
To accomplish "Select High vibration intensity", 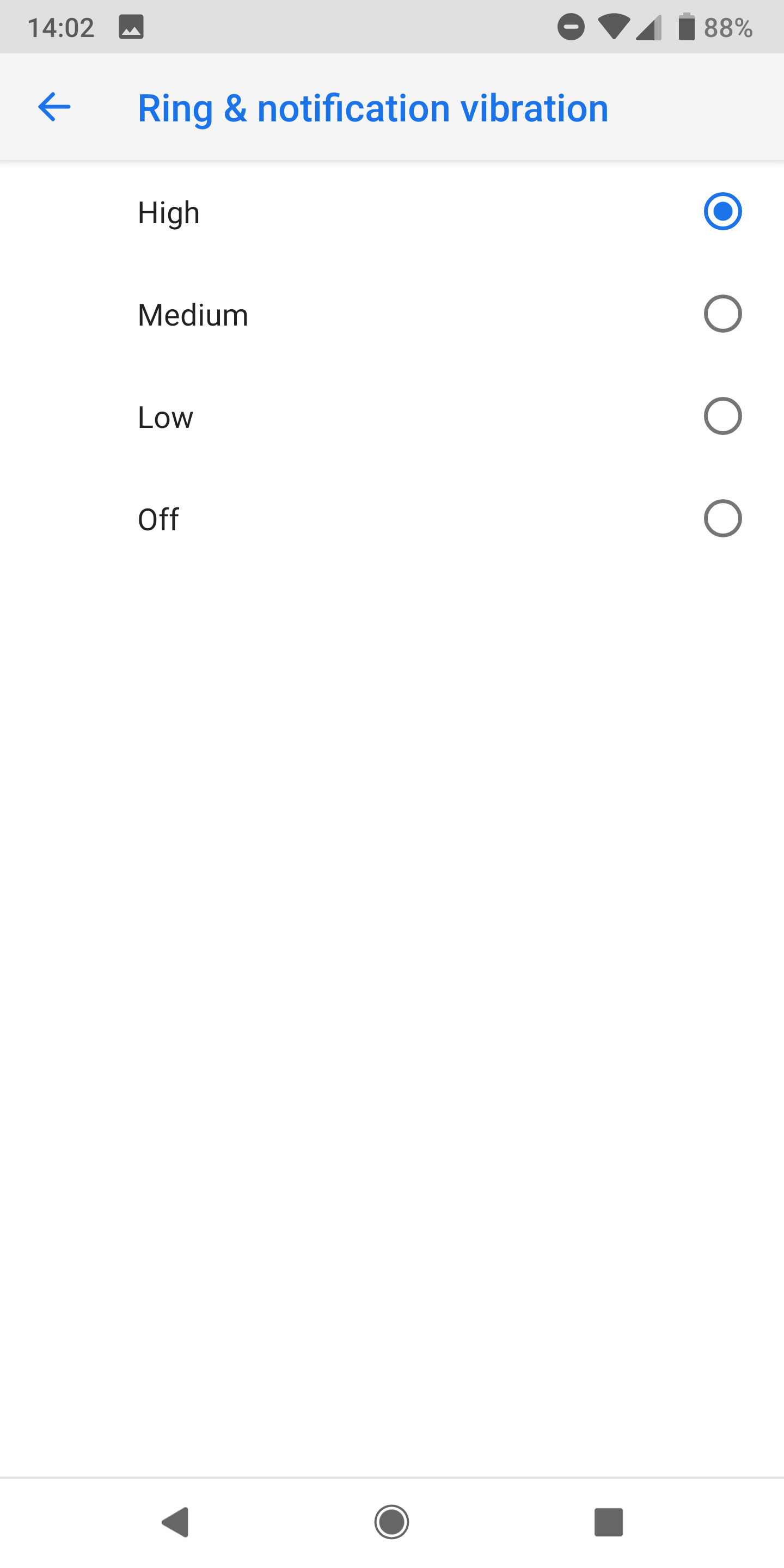I will (722, 212).
